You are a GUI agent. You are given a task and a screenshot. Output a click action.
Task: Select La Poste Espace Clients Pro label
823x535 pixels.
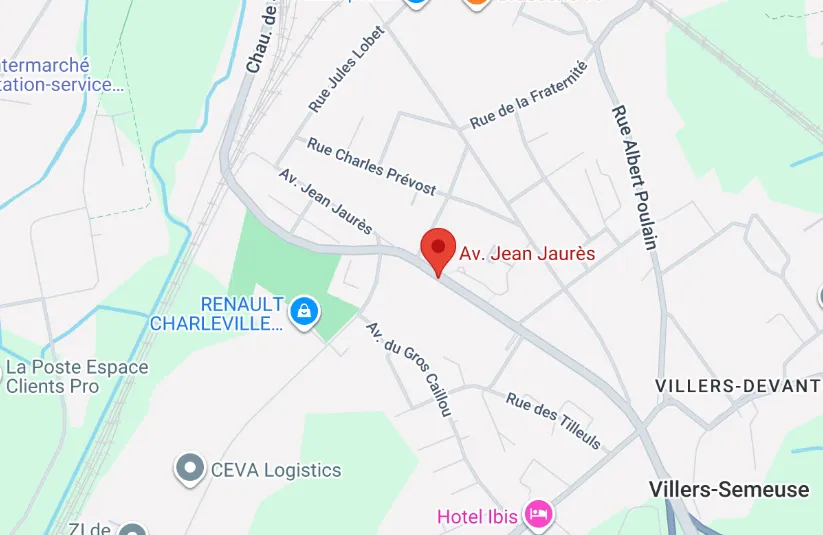click(76, 376)
